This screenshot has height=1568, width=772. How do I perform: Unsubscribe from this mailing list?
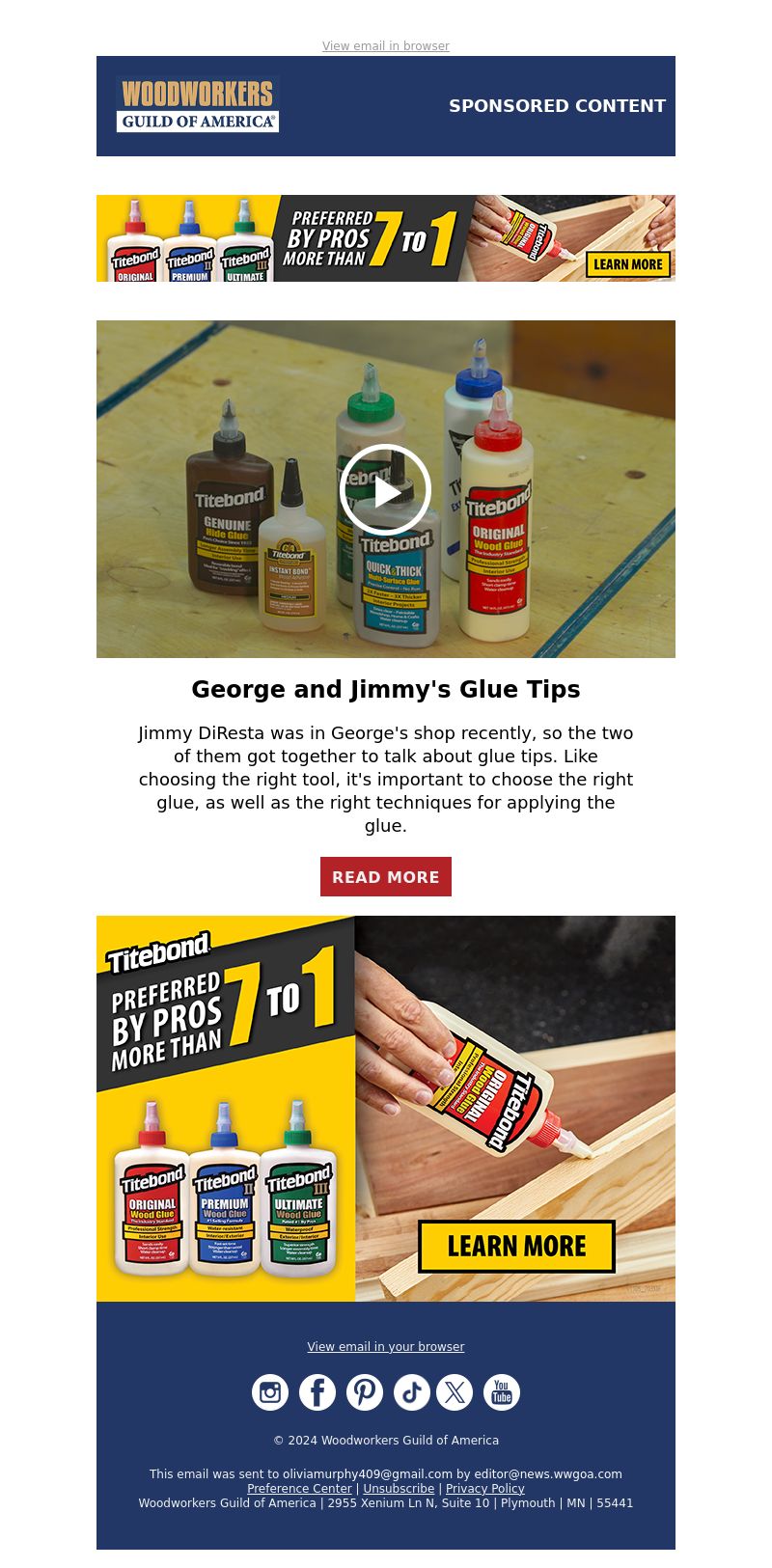pyautogui.click(x=399, y=1489)
